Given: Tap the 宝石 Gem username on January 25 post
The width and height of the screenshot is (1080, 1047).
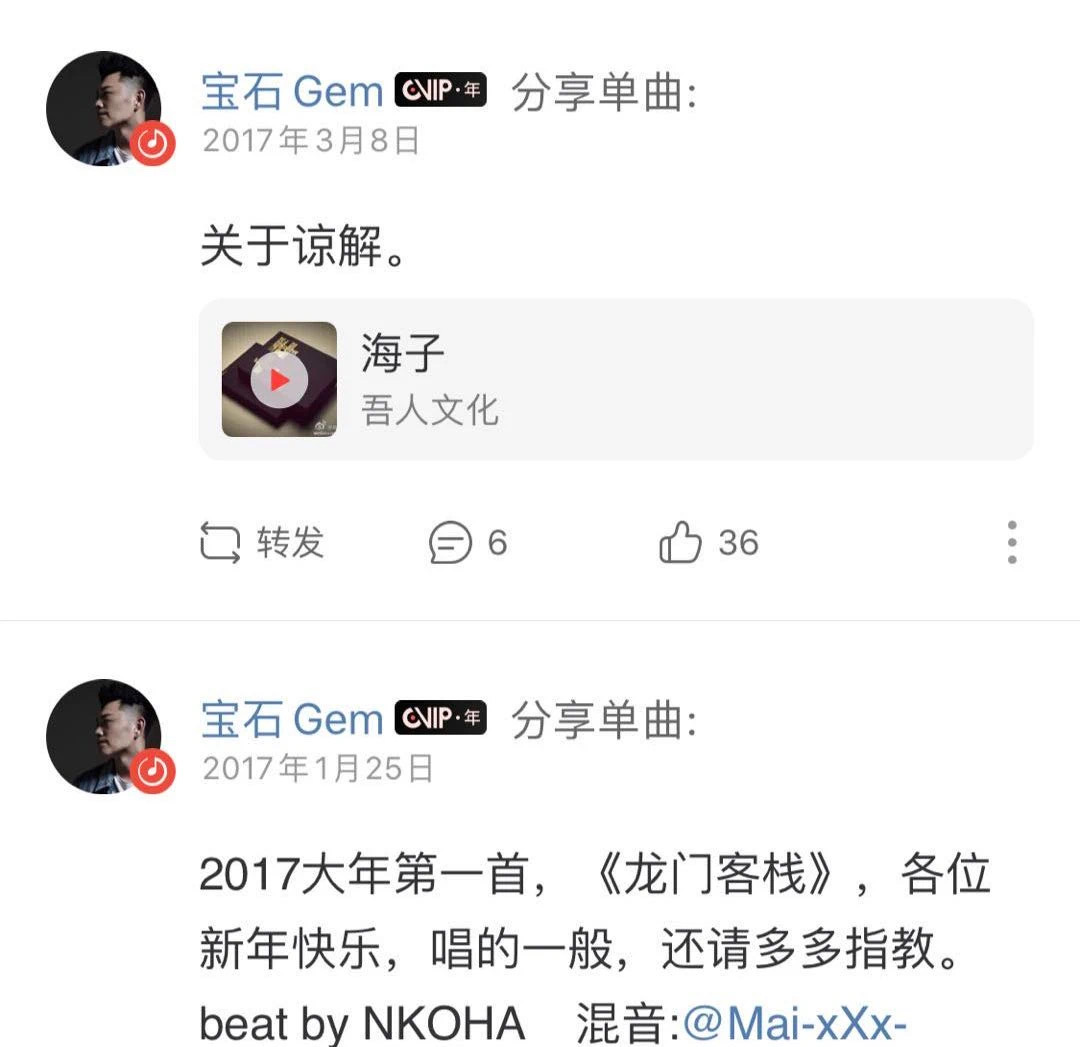Looking at the screenshot, I should [x=292, y=720].
